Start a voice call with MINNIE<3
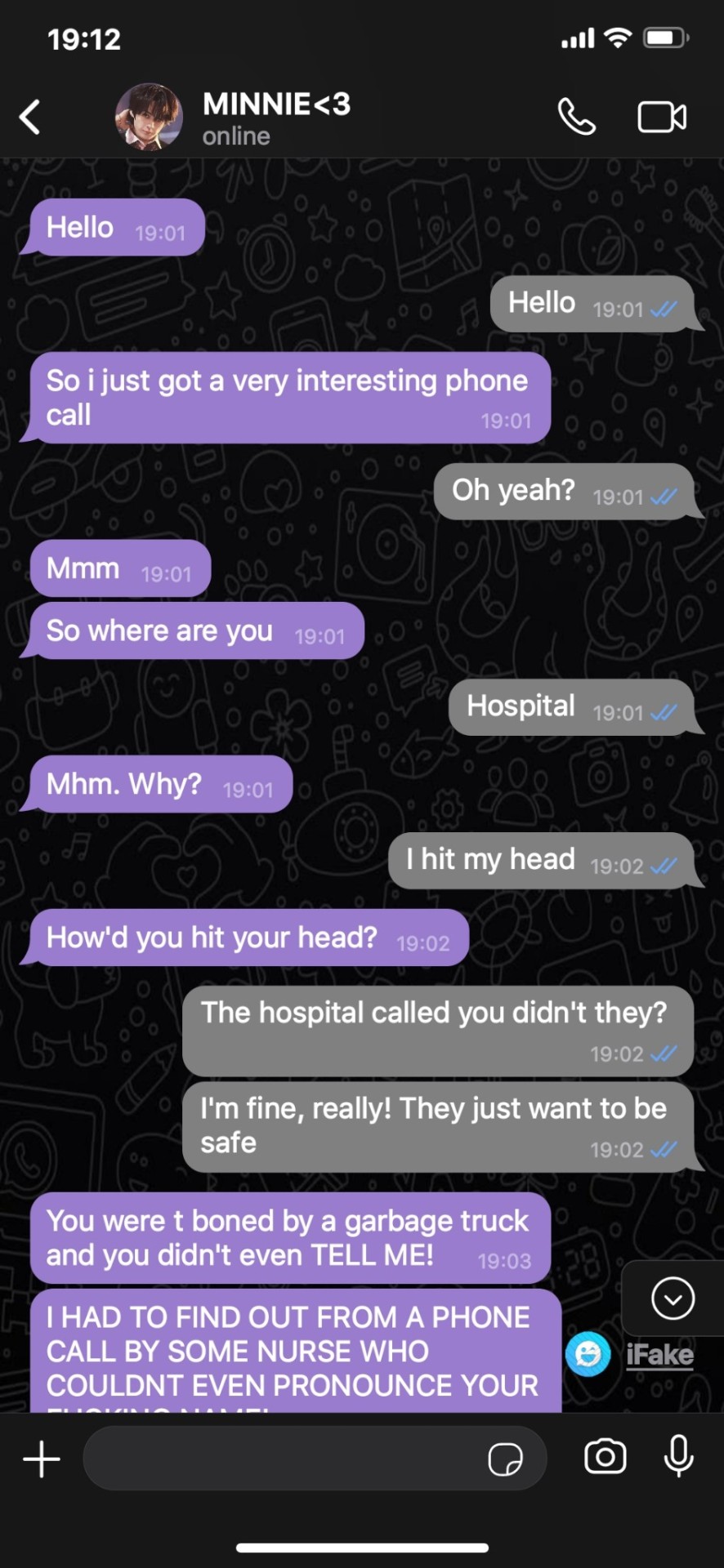 click(577, 117)
